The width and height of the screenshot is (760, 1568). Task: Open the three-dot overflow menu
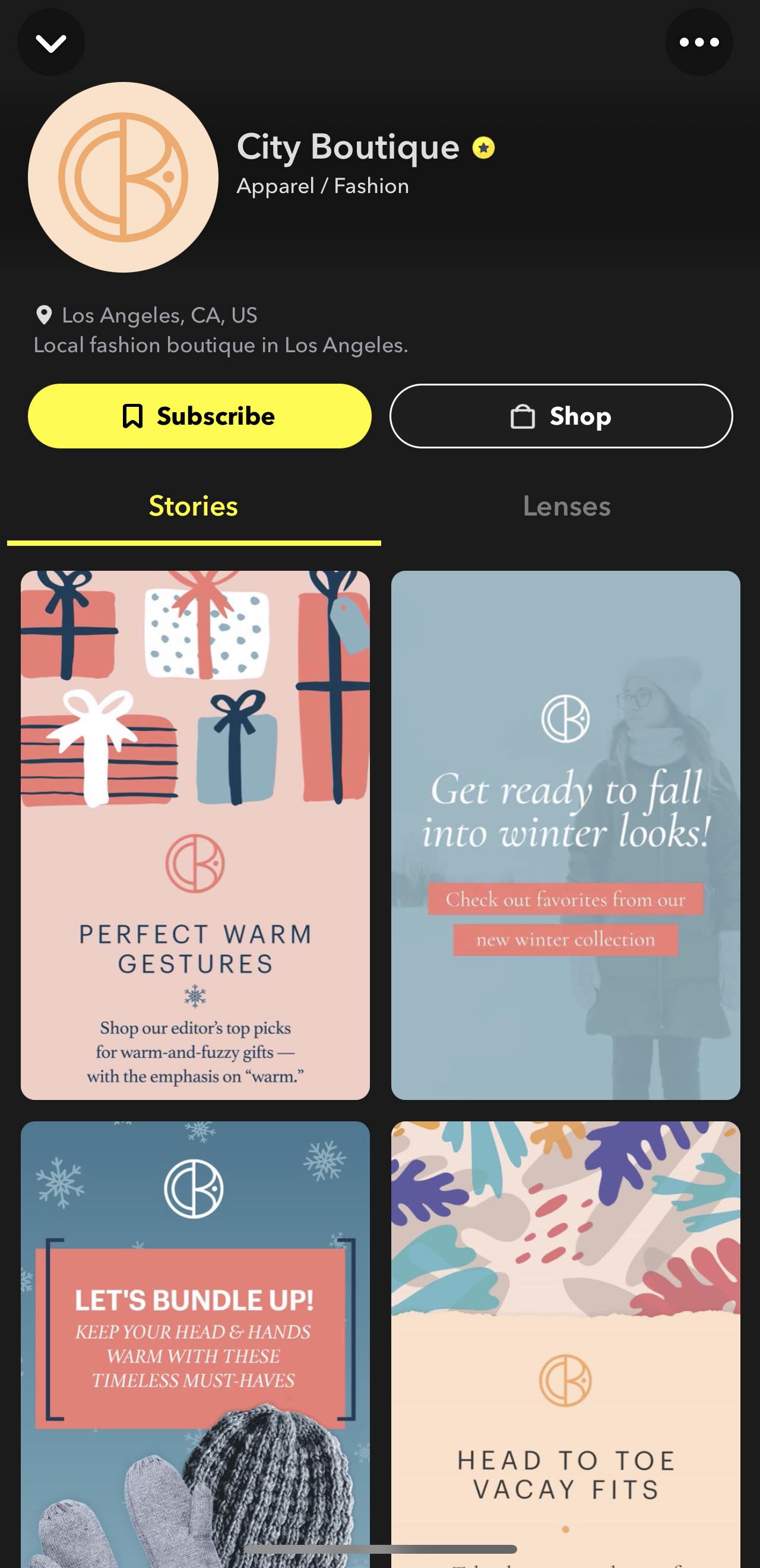(x=698, y=43)
